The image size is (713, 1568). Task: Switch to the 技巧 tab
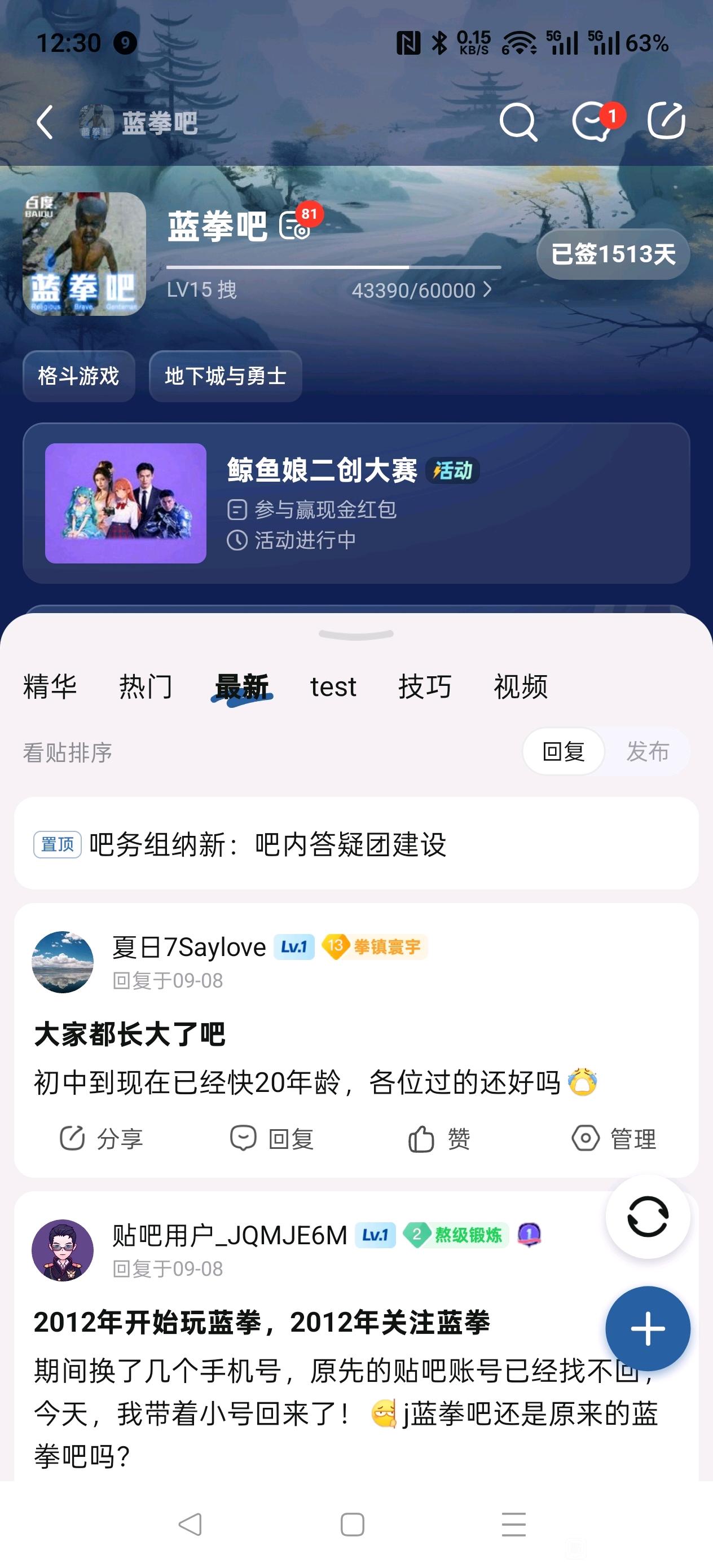tap(425, 686)
